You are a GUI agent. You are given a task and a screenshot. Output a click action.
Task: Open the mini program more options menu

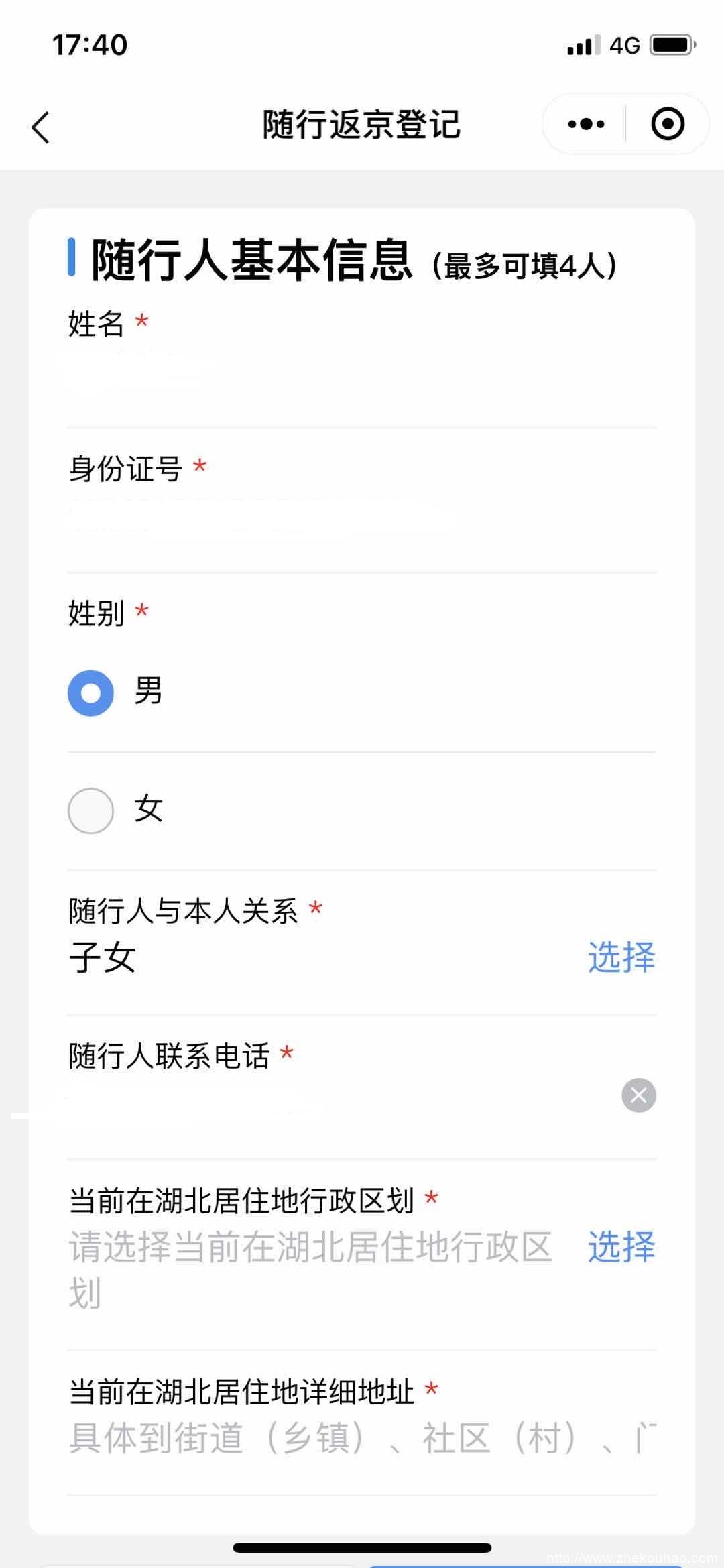(586, 124)
